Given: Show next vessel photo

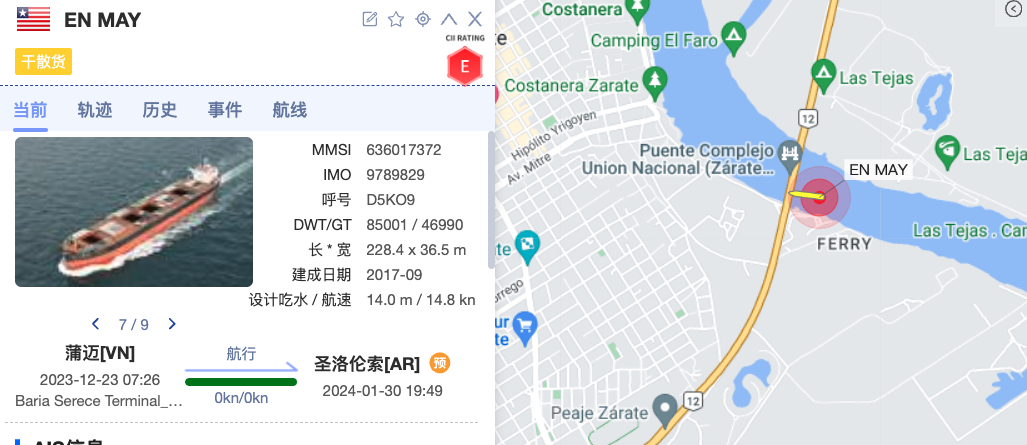Looking at the screenshot, I should [x=172, y=324].
